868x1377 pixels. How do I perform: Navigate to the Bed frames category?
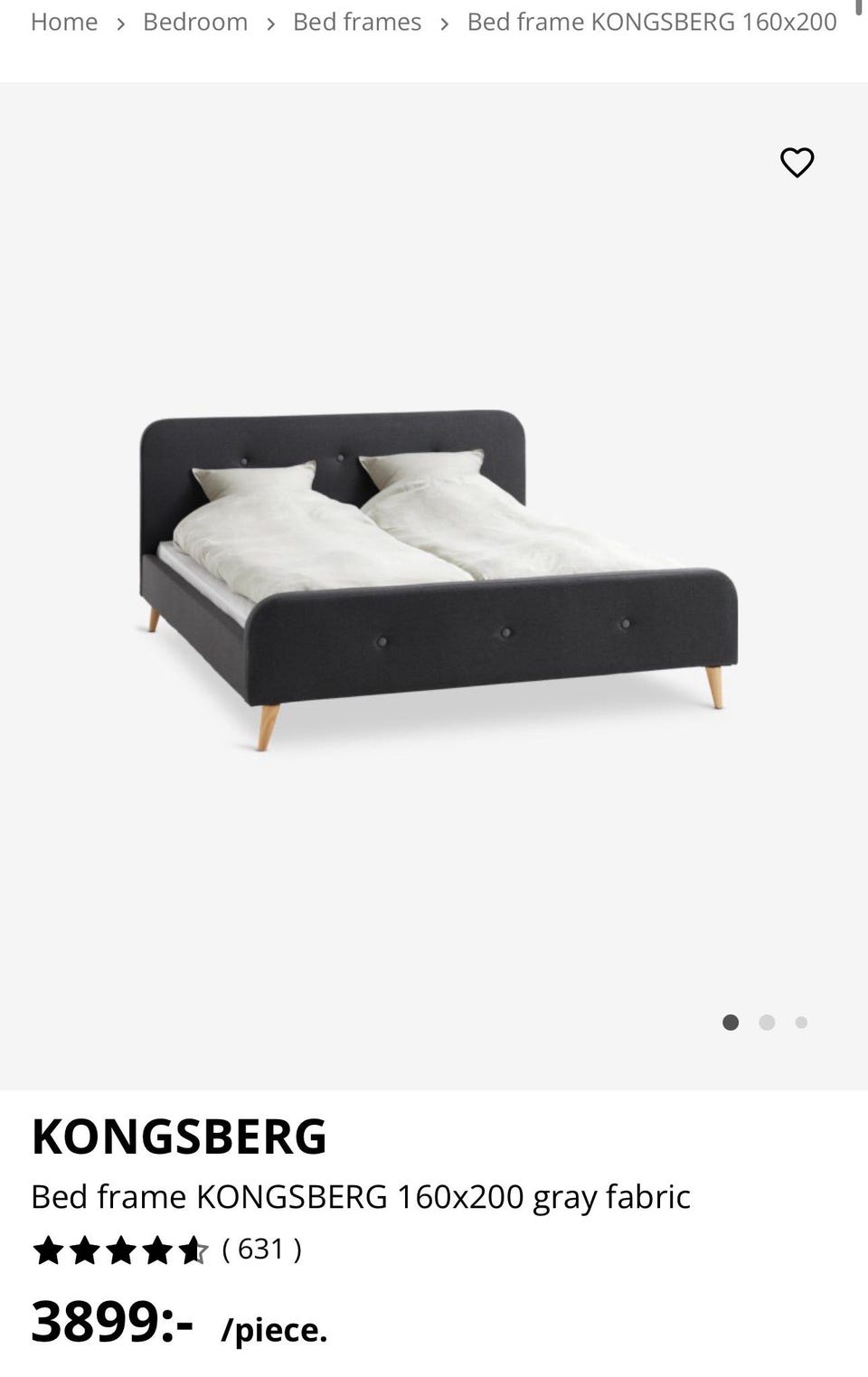357,22
